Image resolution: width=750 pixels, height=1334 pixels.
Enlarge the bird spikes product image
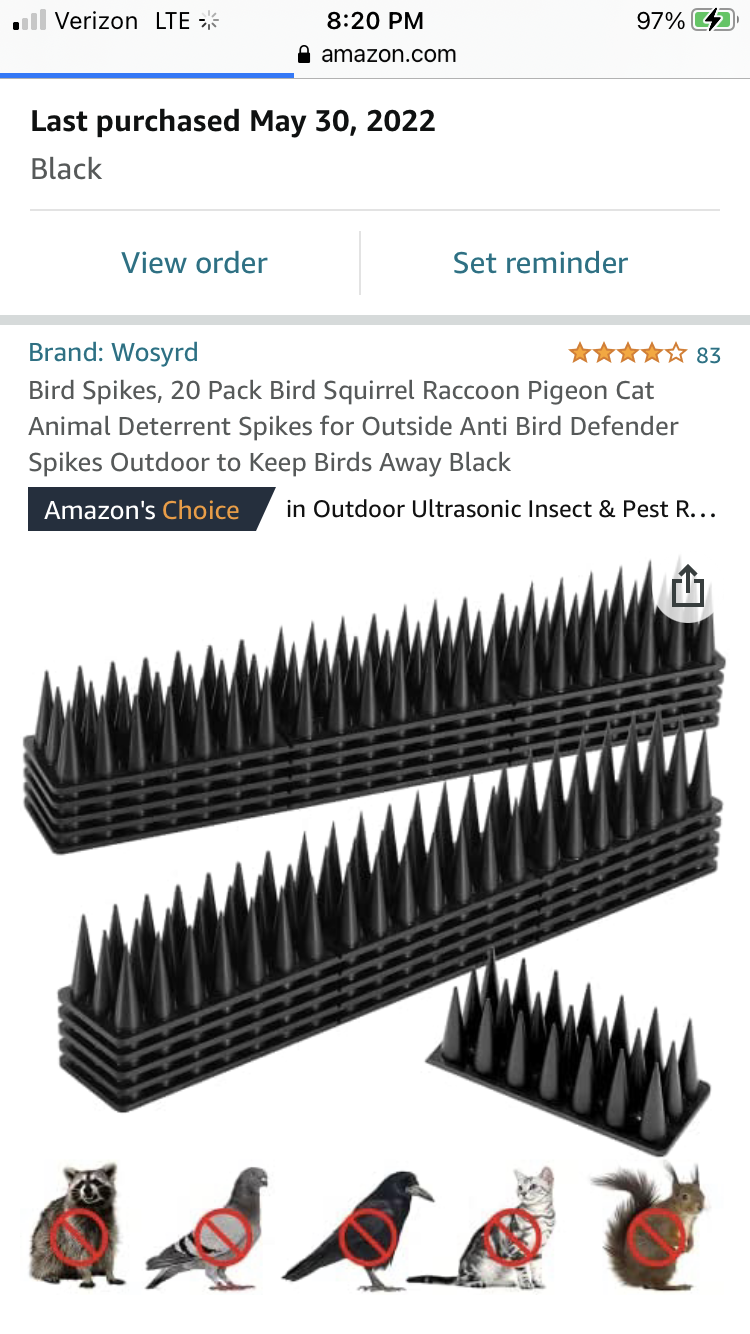tap(370, 850)
